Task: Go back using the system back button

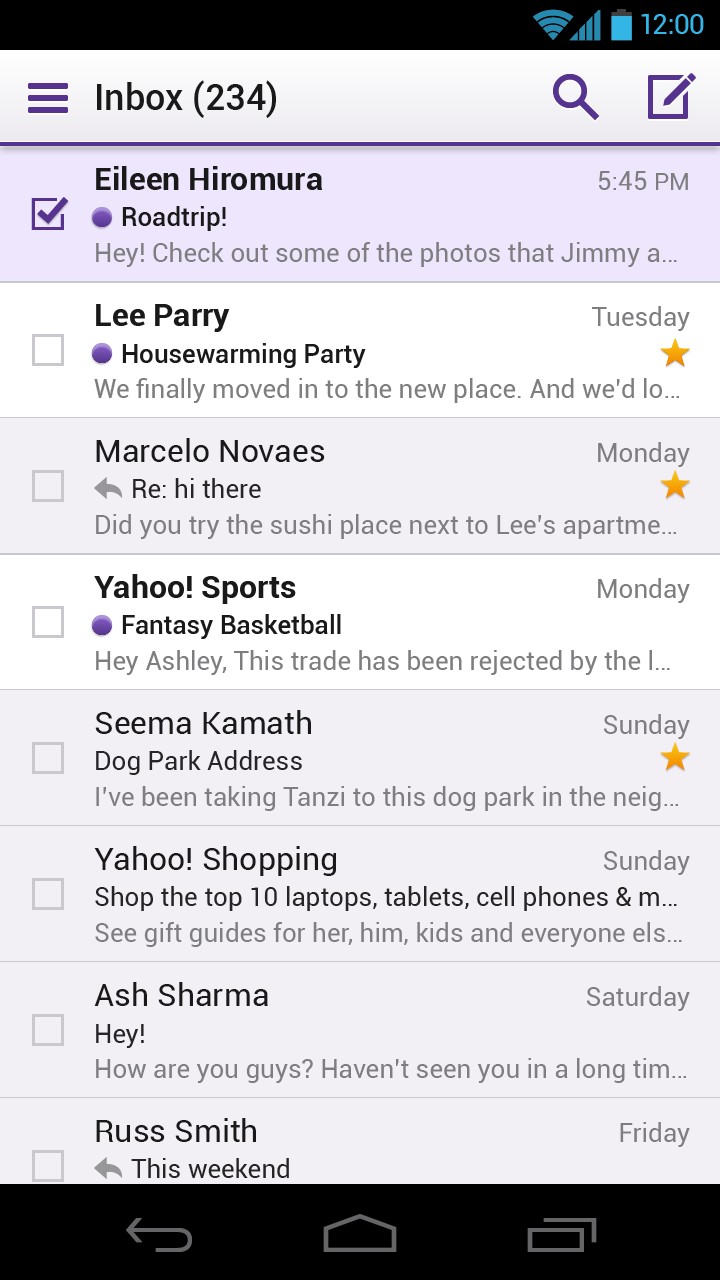Action: [x=159, y=1234]
